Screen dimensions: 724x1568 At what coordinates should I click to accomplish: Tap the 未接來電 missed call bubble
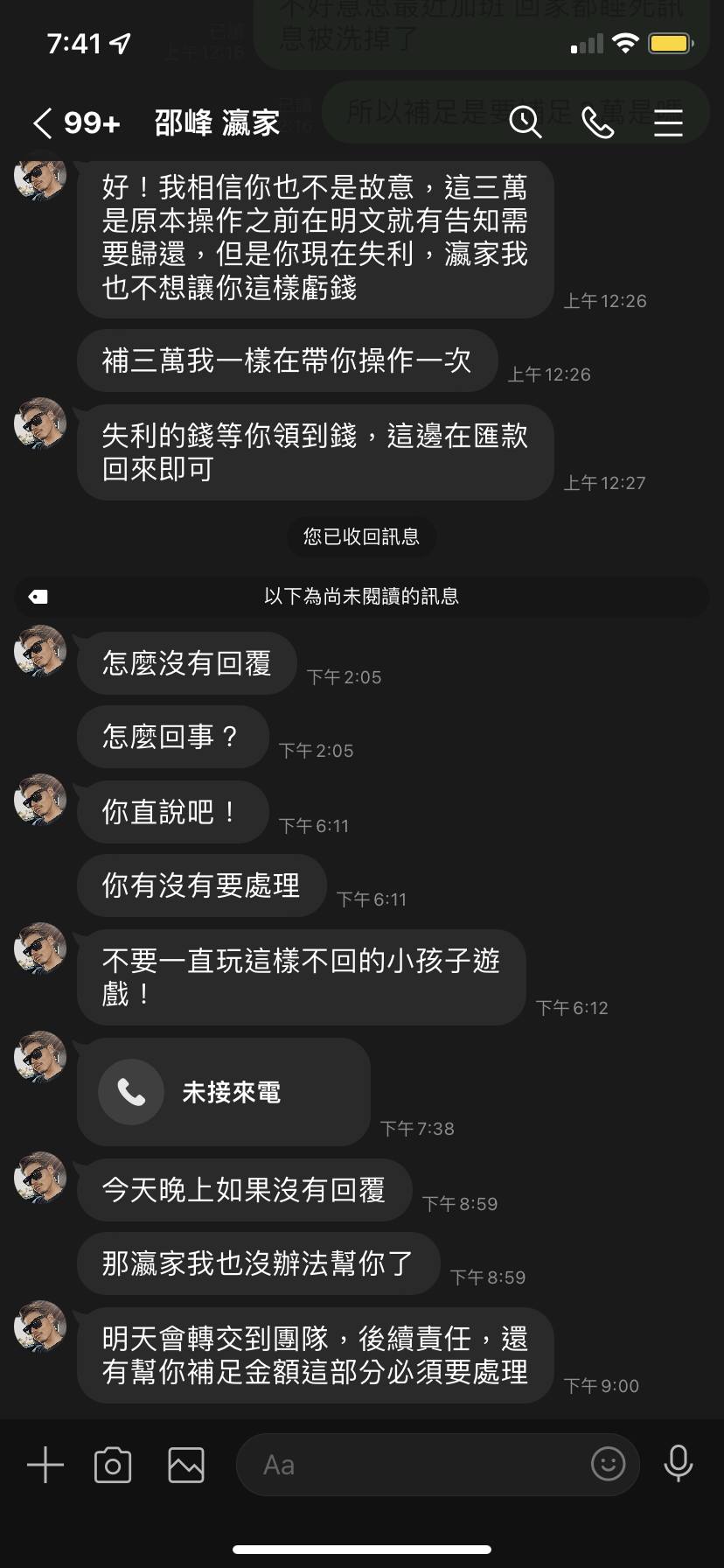(224, 1092)
